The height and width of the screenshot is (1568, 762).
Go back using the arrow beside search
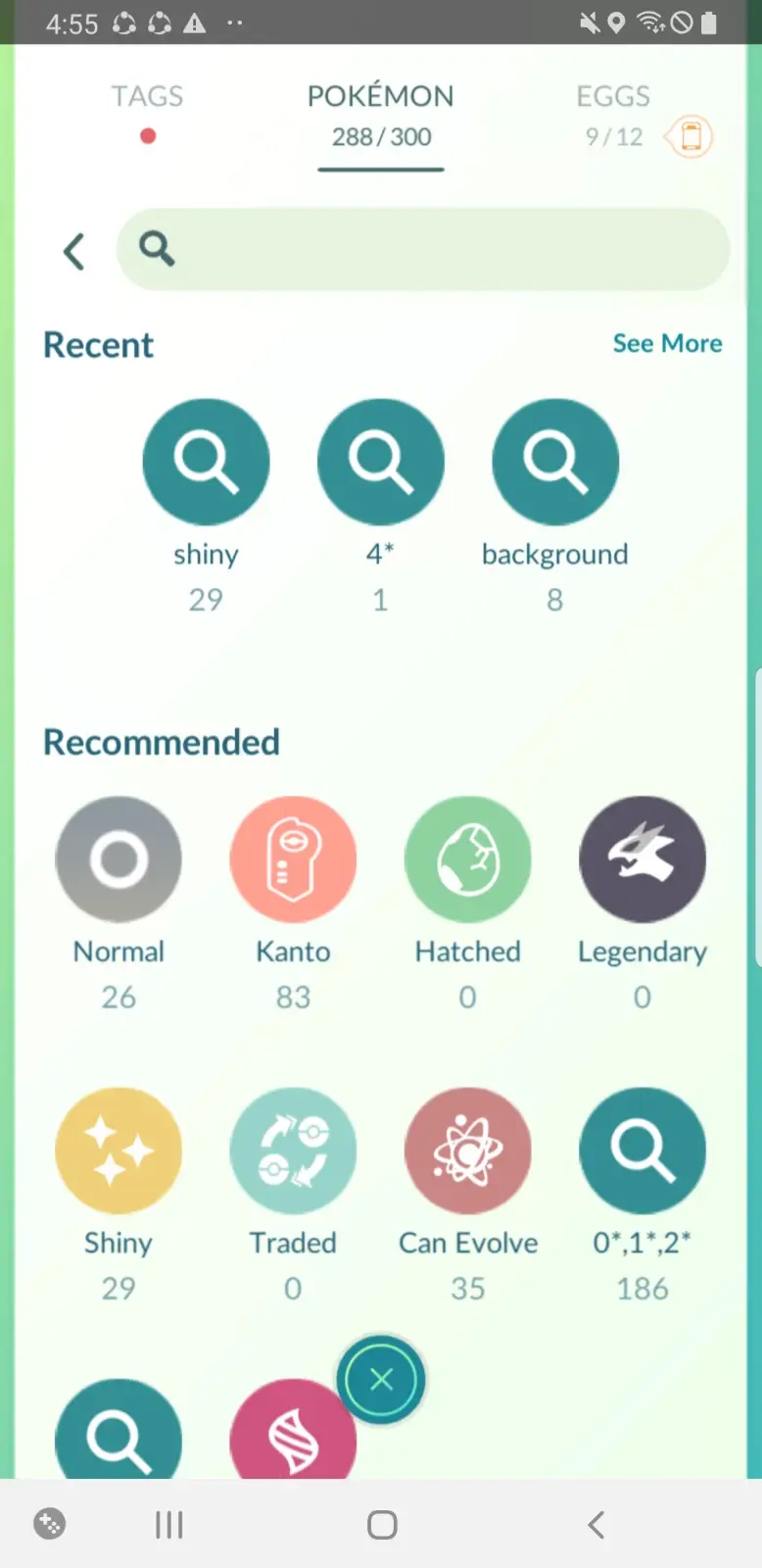pos(74,251)
